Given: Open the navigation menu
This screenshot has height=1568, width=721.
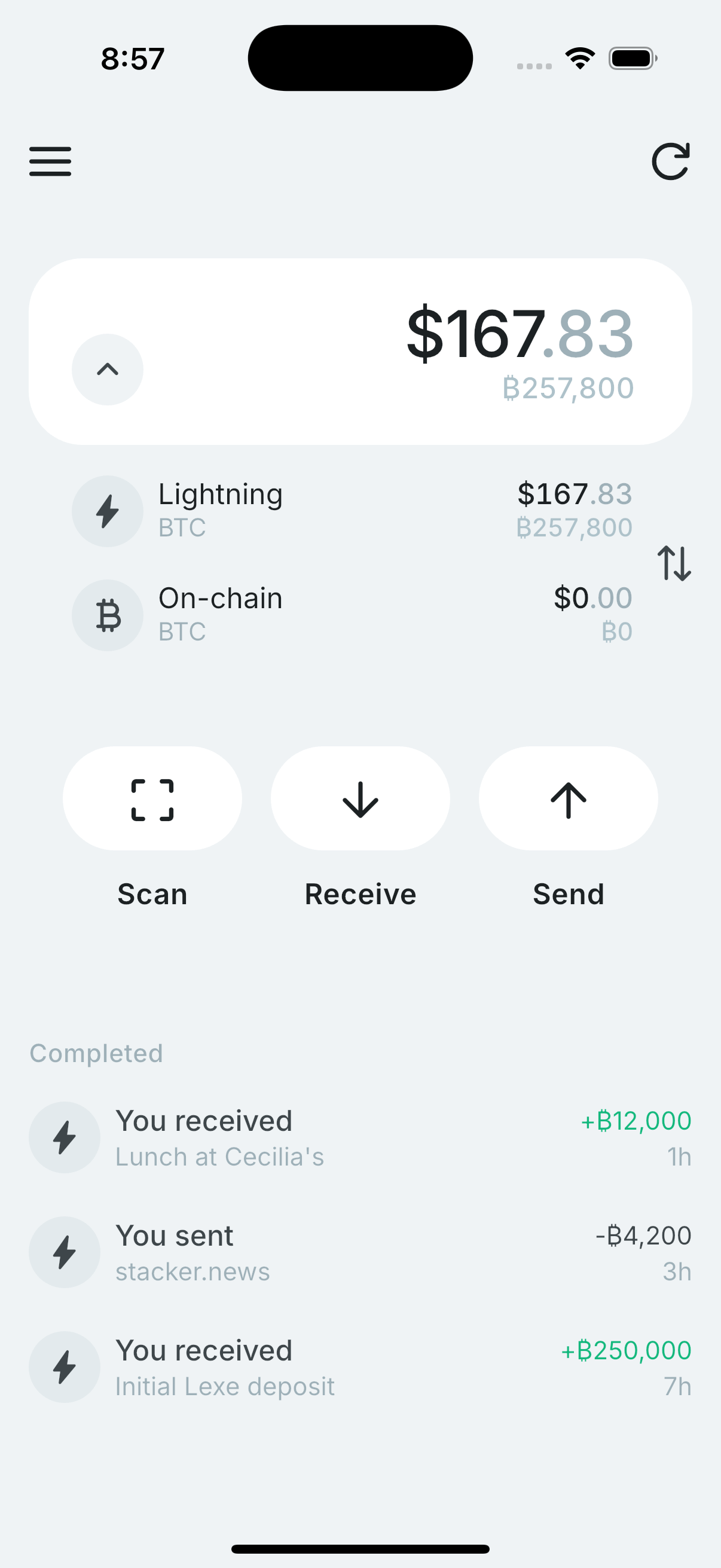Looking at the screenshot, I should [50, 162].
